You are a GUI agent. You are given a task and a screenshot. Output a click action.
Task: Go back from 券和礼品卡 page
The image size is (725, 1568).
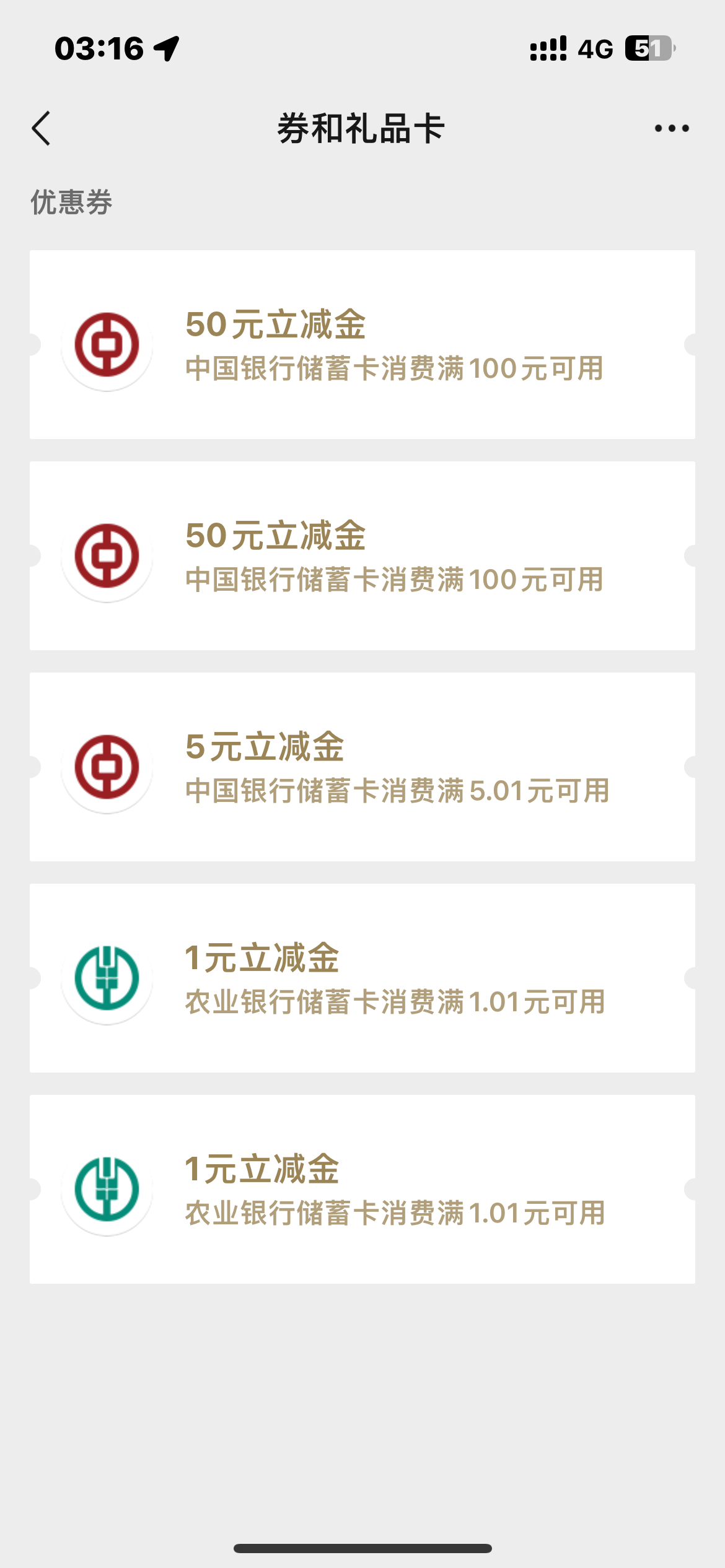click(41, 129)
